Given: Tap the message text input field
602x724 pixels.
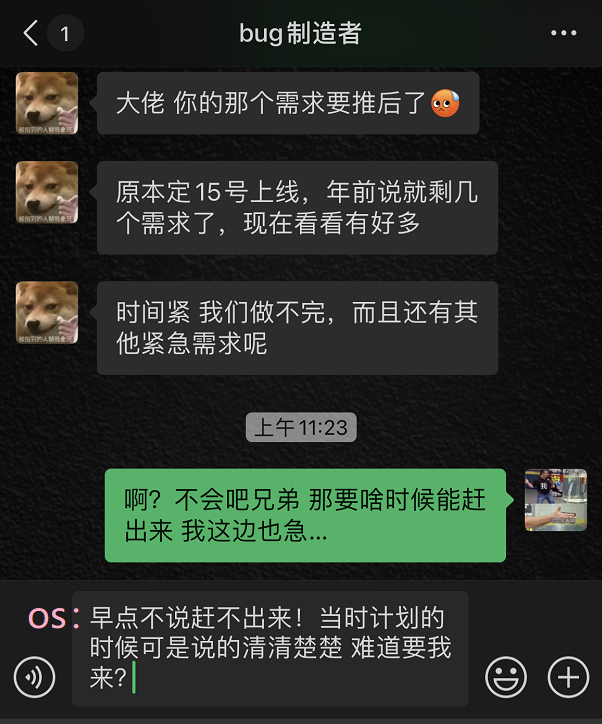Looking at the screenshot, I should pos(270,648).
